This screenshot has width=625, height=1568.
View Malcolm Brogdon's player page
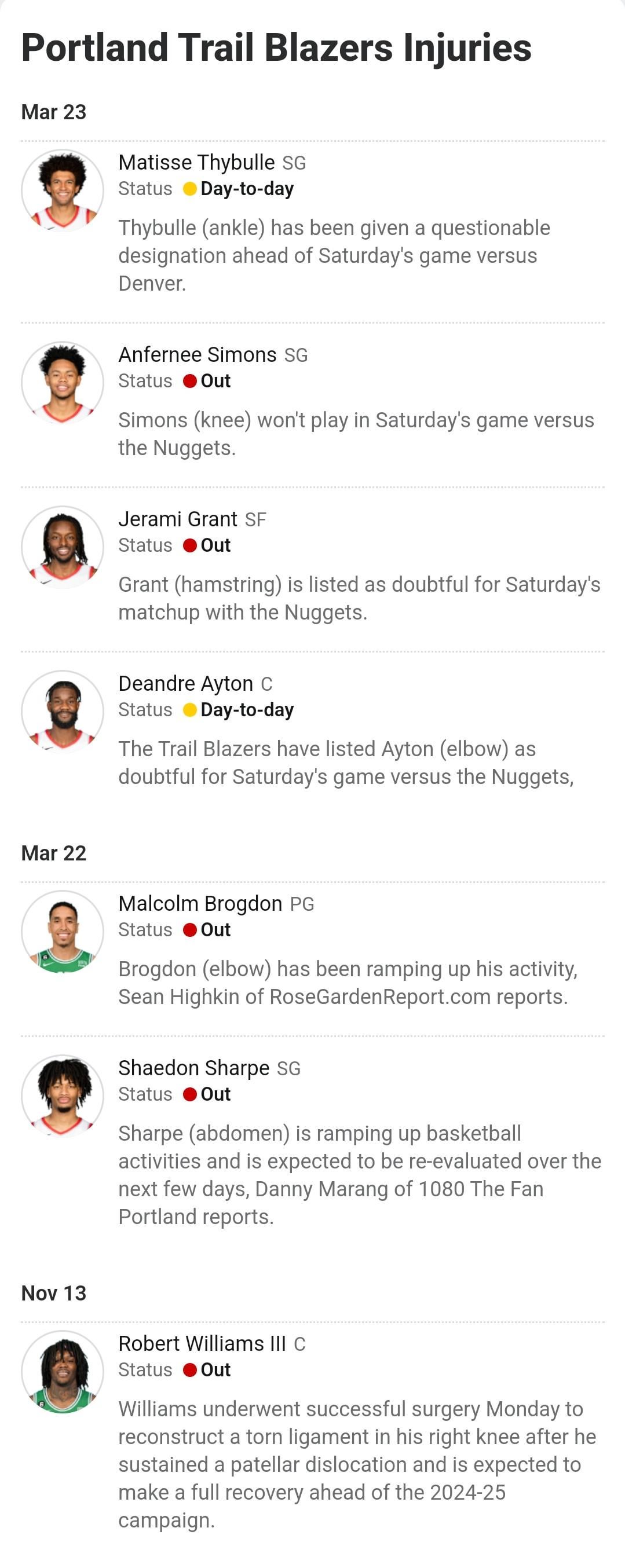point(200,904)
